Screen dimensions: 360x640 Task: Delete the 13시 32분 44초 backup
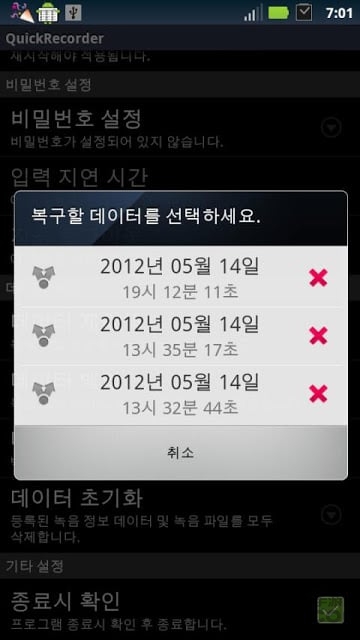pyautogui.click(x=318, y=394)
